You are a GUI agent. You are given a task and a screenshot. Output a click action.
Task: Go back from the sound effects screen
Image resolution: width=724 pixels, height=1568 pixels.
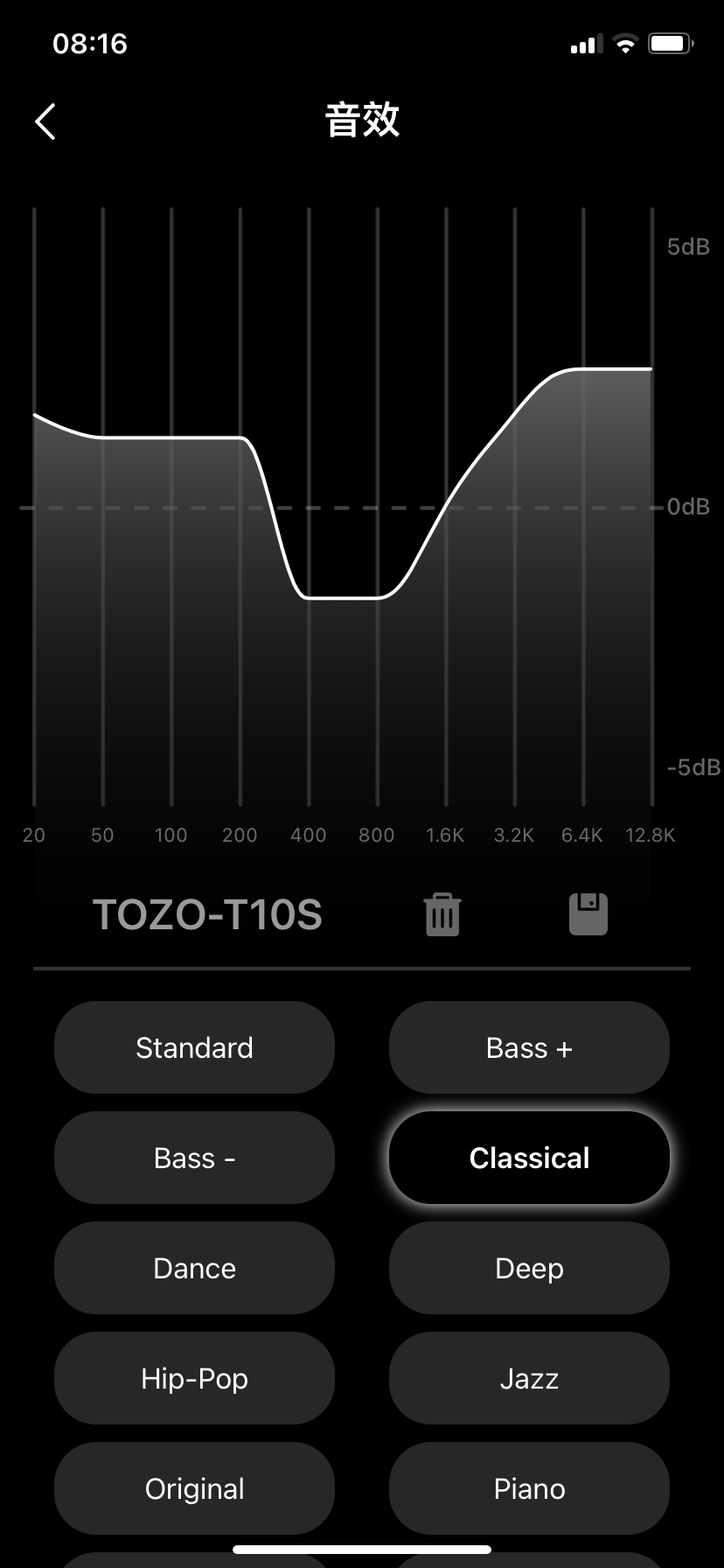coord(45,122)
